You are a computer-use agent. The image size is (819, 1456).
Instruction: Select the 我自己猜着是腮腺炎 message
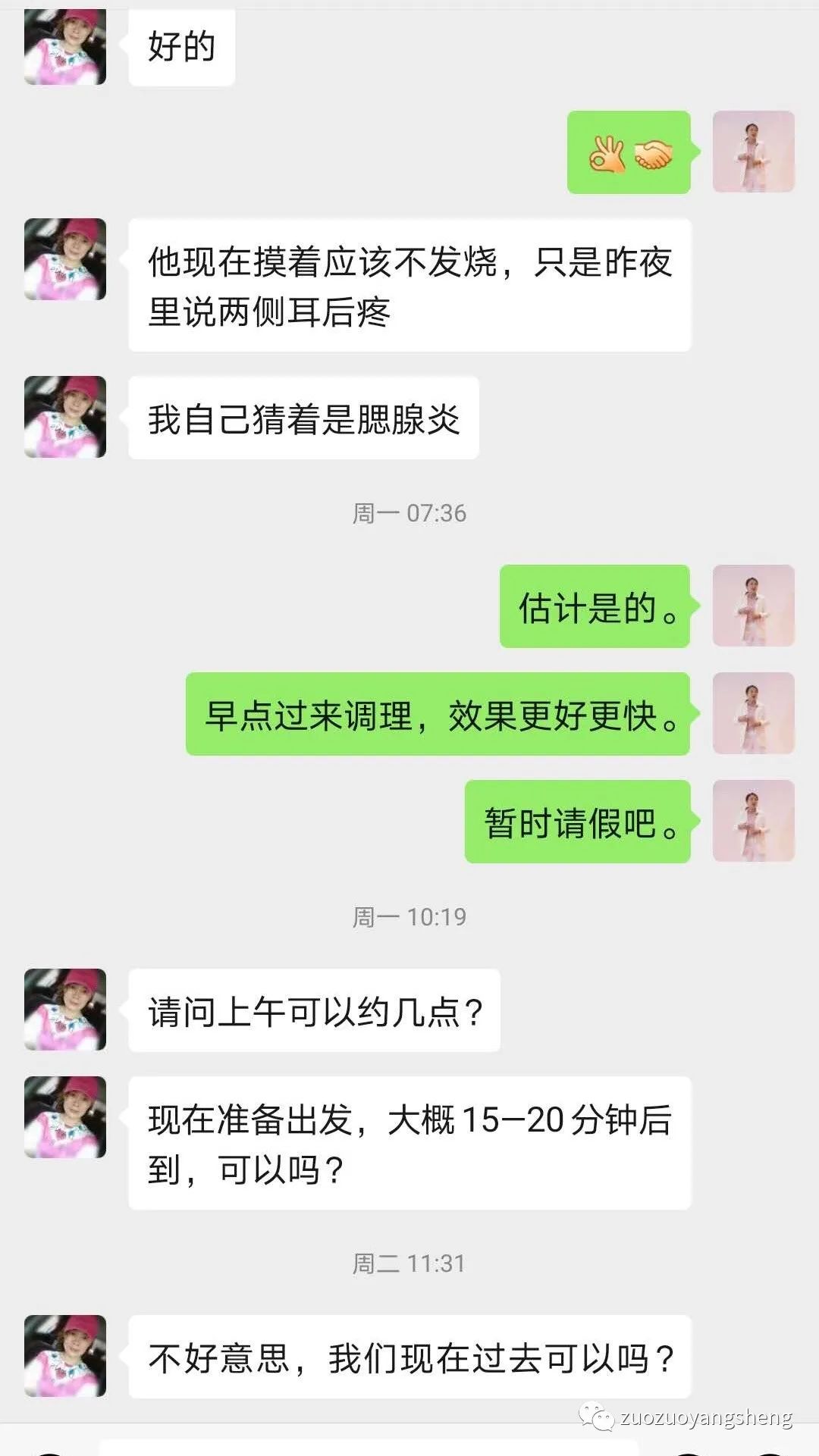[x=303, y=417]
